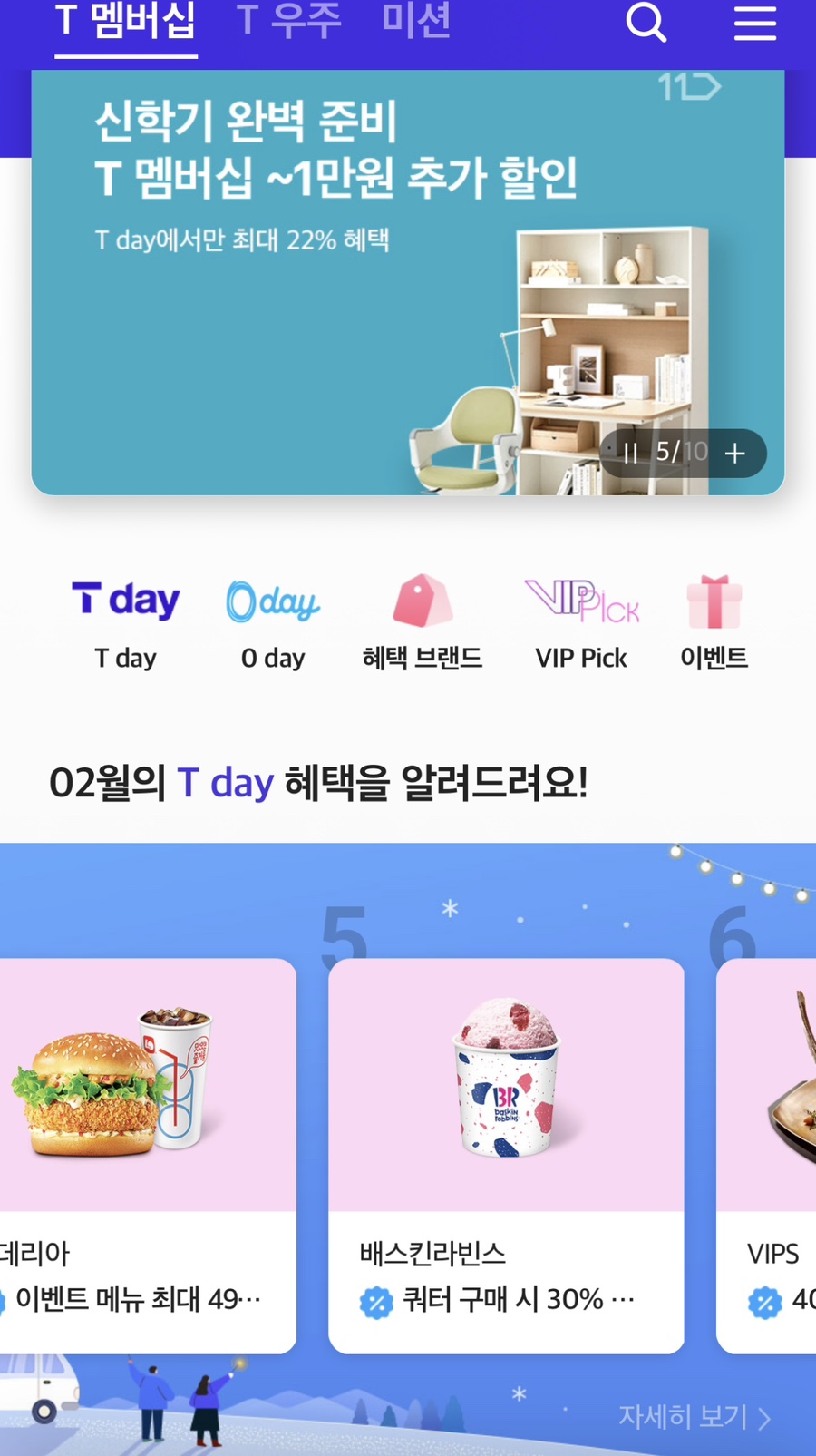Switch to the T 우주 tab
Viewport: 816px width, 1456px height.
(x=288, y=22)
